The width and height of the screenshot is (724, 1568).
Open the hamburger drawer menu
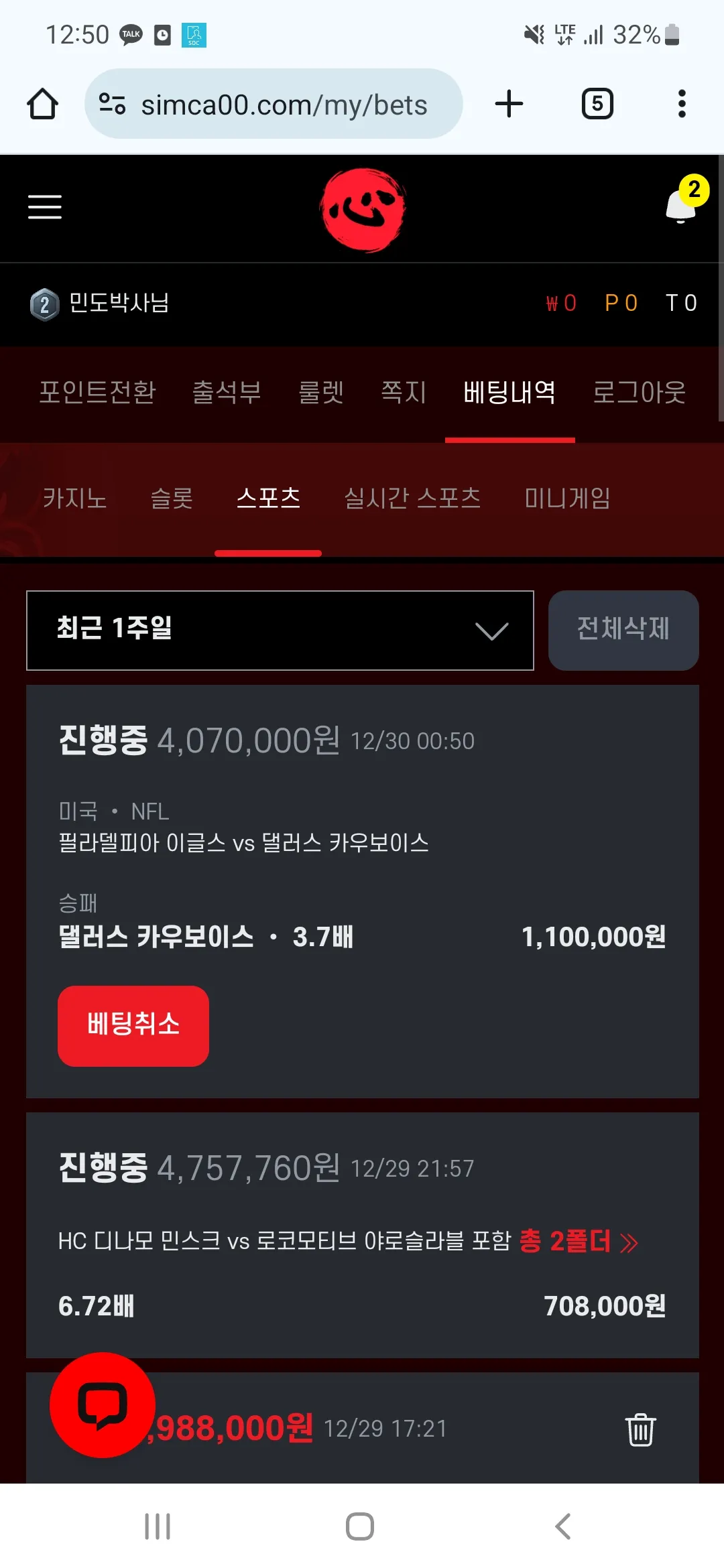(x=45, y=207)
